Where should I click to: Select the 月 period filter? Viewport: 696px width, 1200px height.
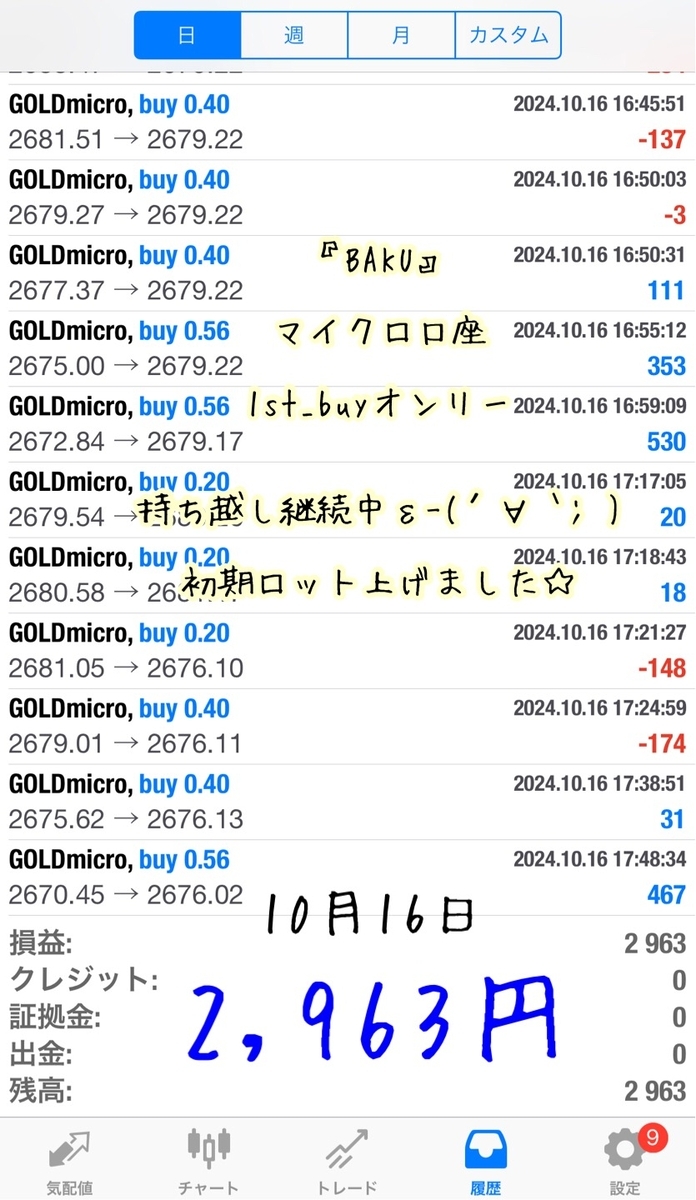coord(401,35)
